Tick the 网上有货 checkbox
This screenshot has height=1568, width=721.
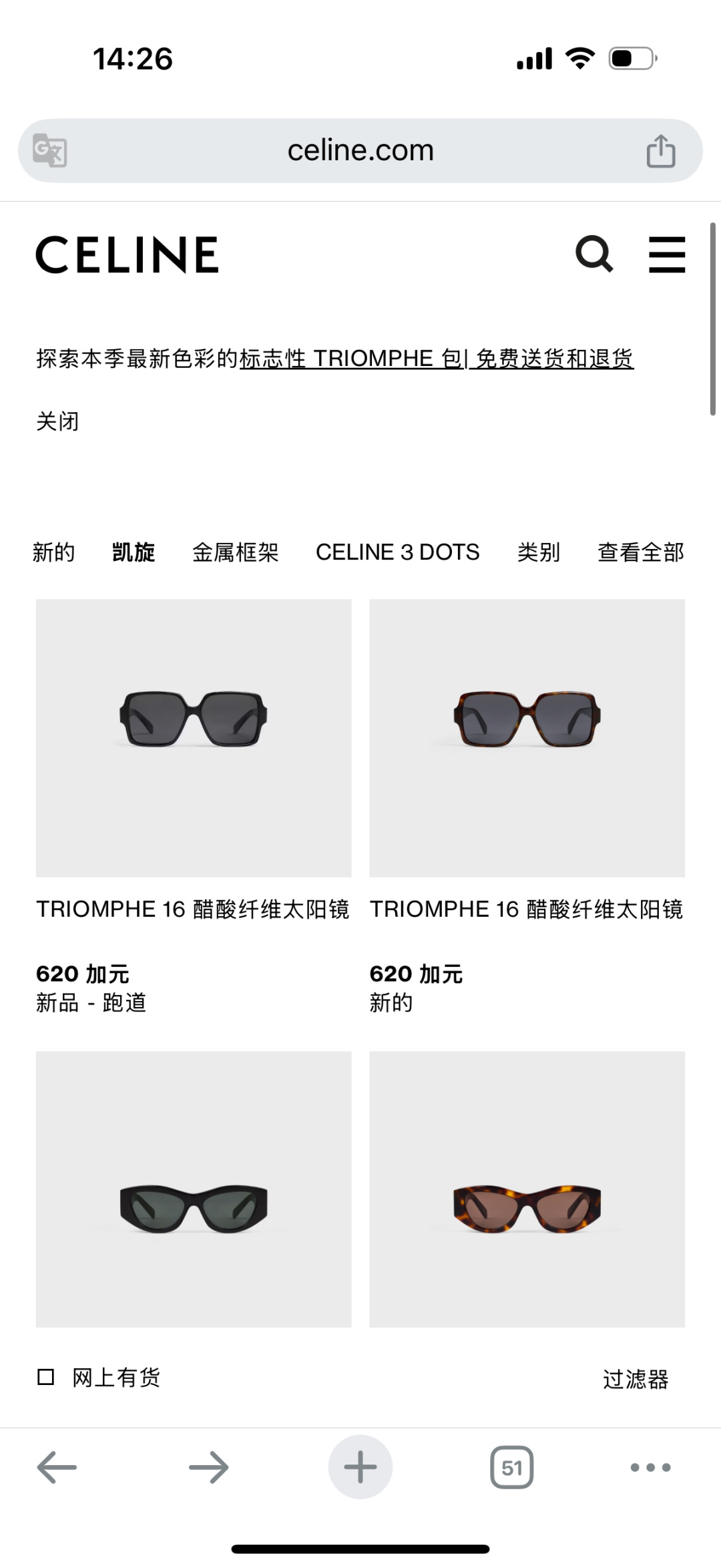(46, 1377)
